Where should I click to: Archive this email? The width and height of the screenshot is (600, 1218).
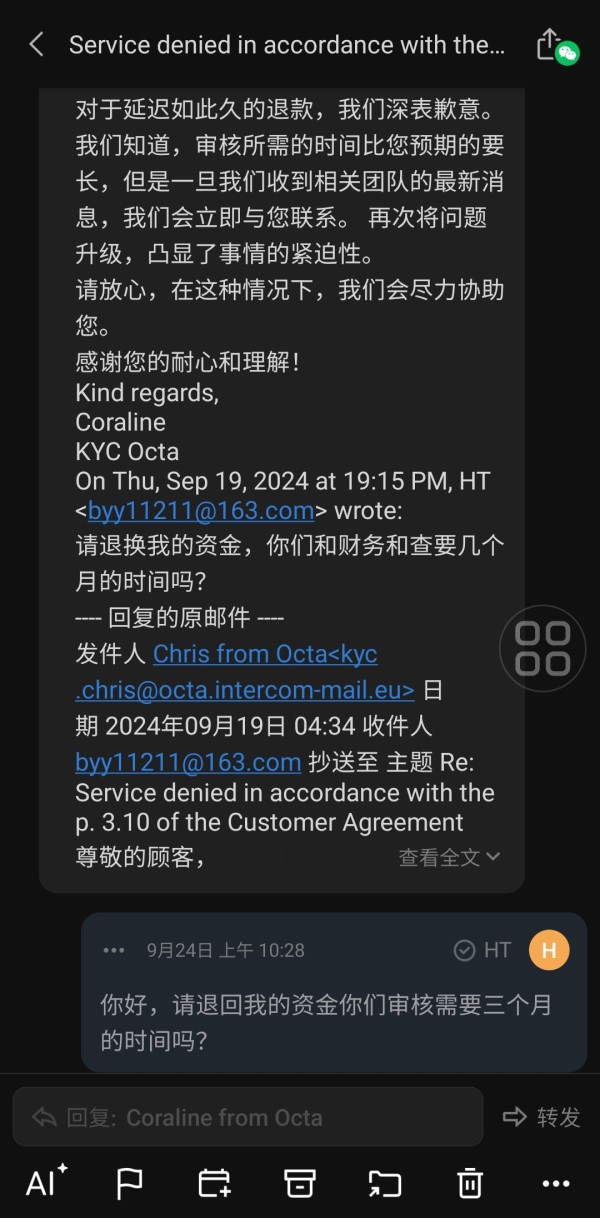300,1184
